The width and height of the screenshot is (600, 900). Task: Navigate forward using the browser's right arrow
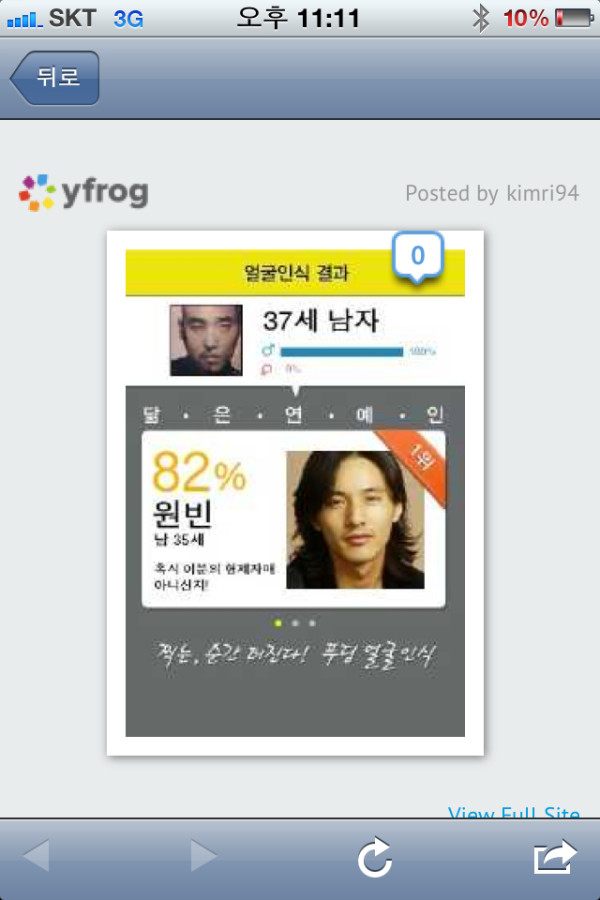(204, 857)
